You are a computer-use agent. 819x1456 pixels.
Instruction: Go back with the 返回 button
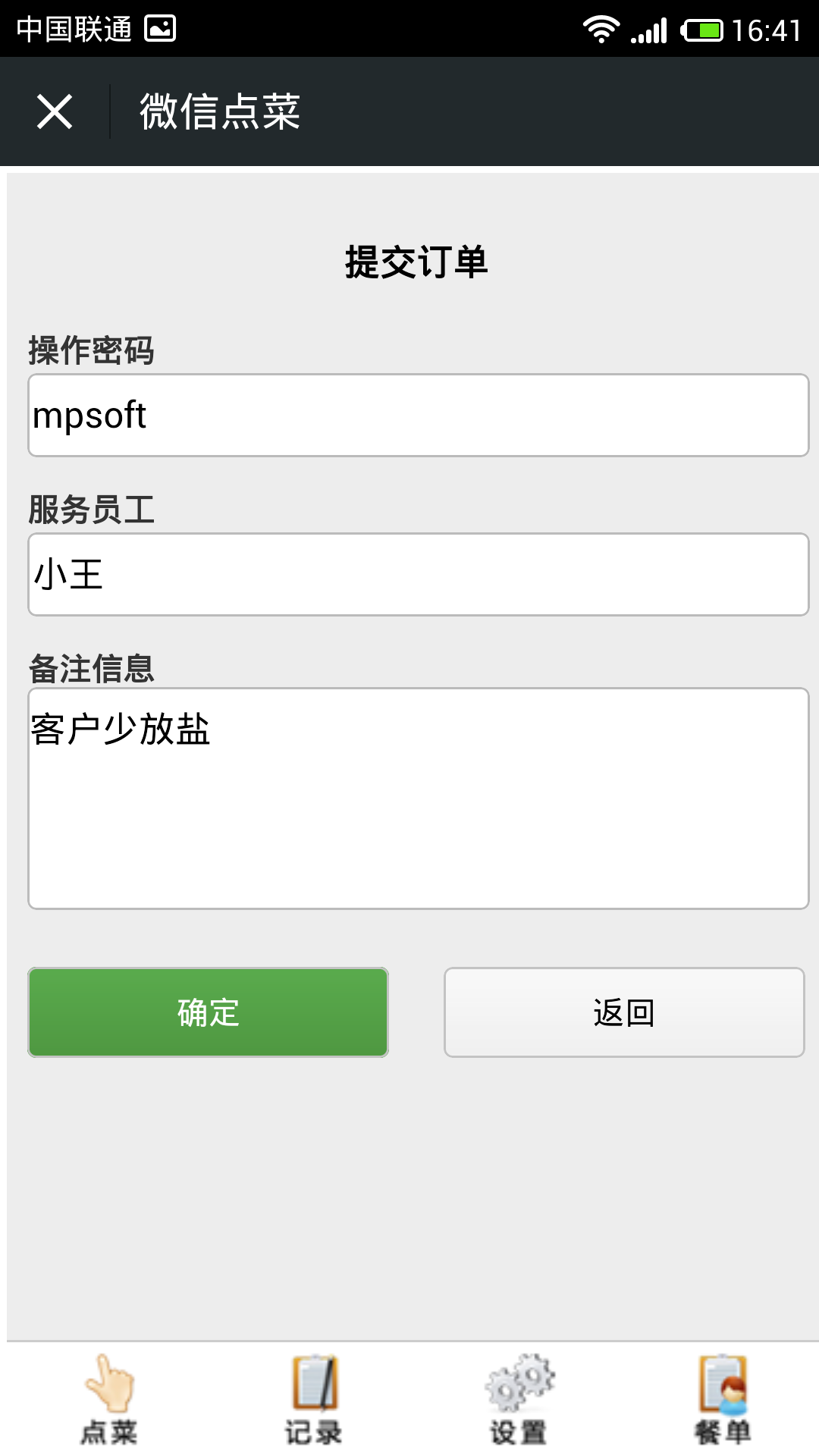pyautogui.click(x=623, y=1012)
